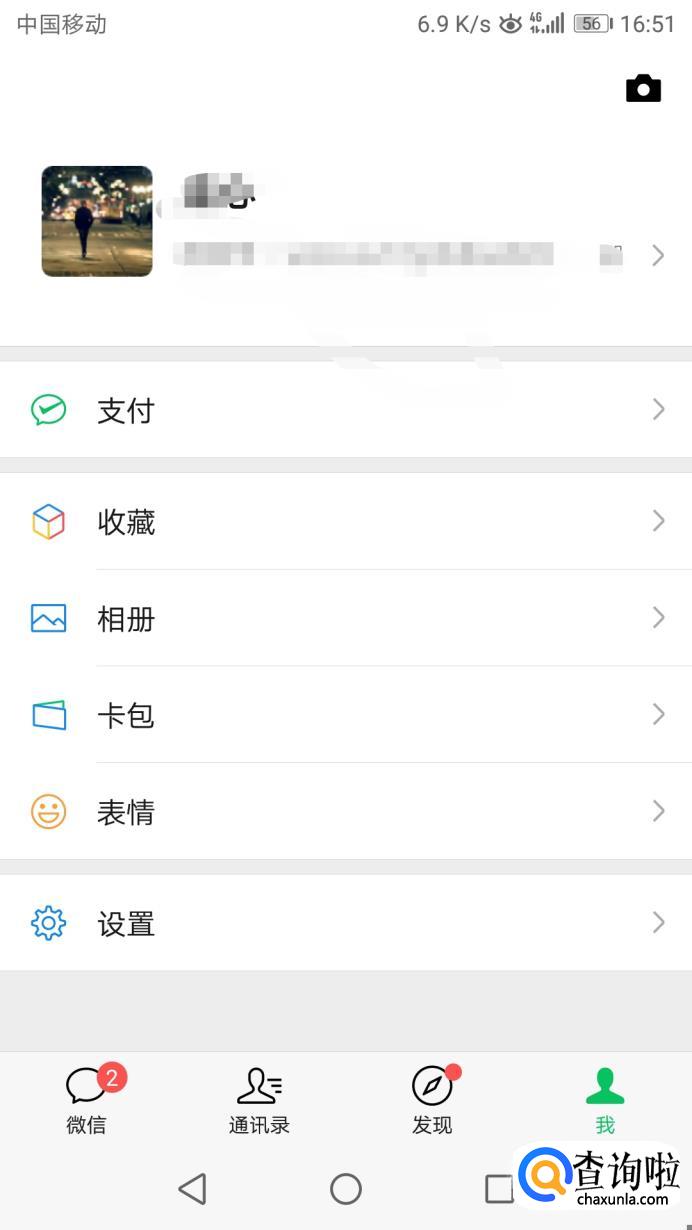Open 表情 (Stickers)
The height and width of the screenshot is (1230, 692).
click(346, 812)
